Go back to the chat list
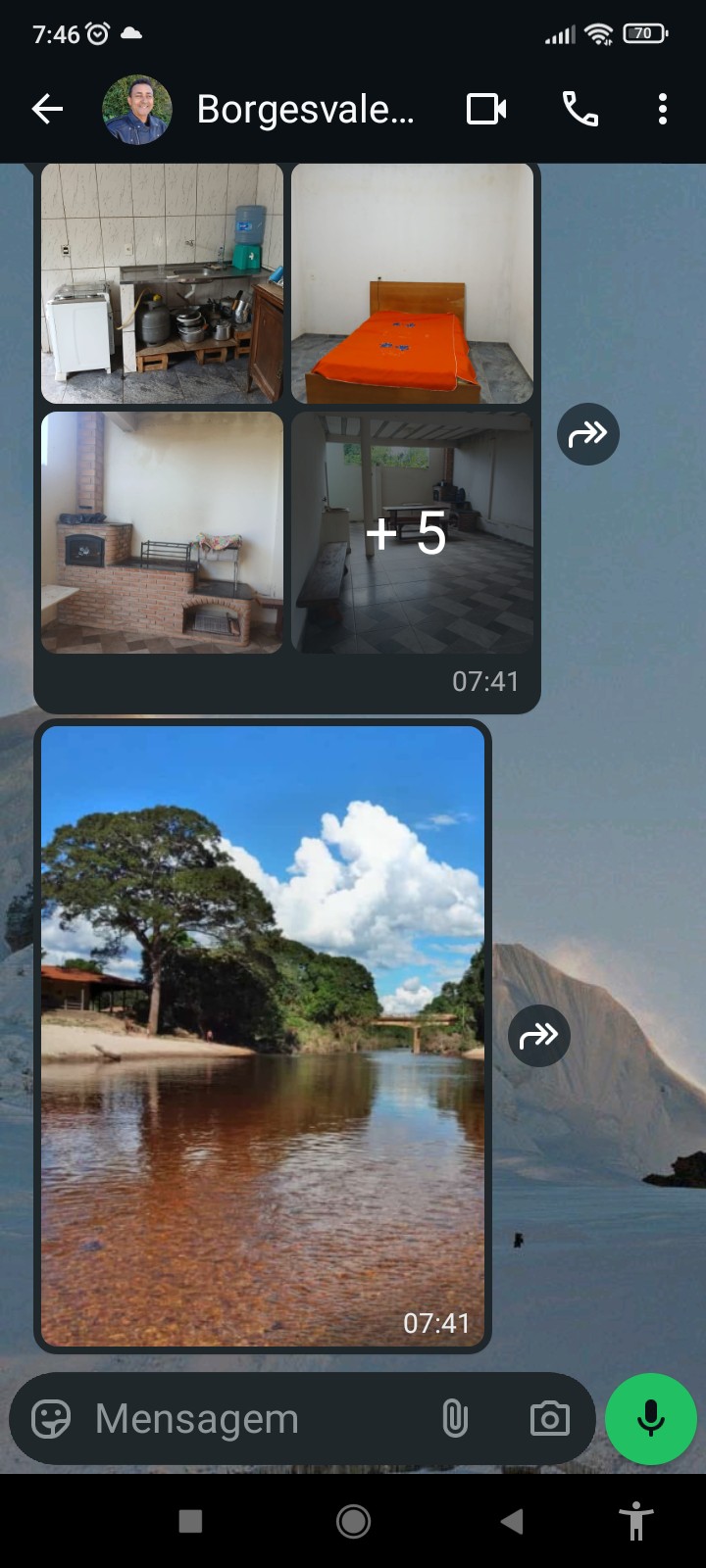Image resolution: width=706 pixels, height=1568 pixels. pos(47,109)
